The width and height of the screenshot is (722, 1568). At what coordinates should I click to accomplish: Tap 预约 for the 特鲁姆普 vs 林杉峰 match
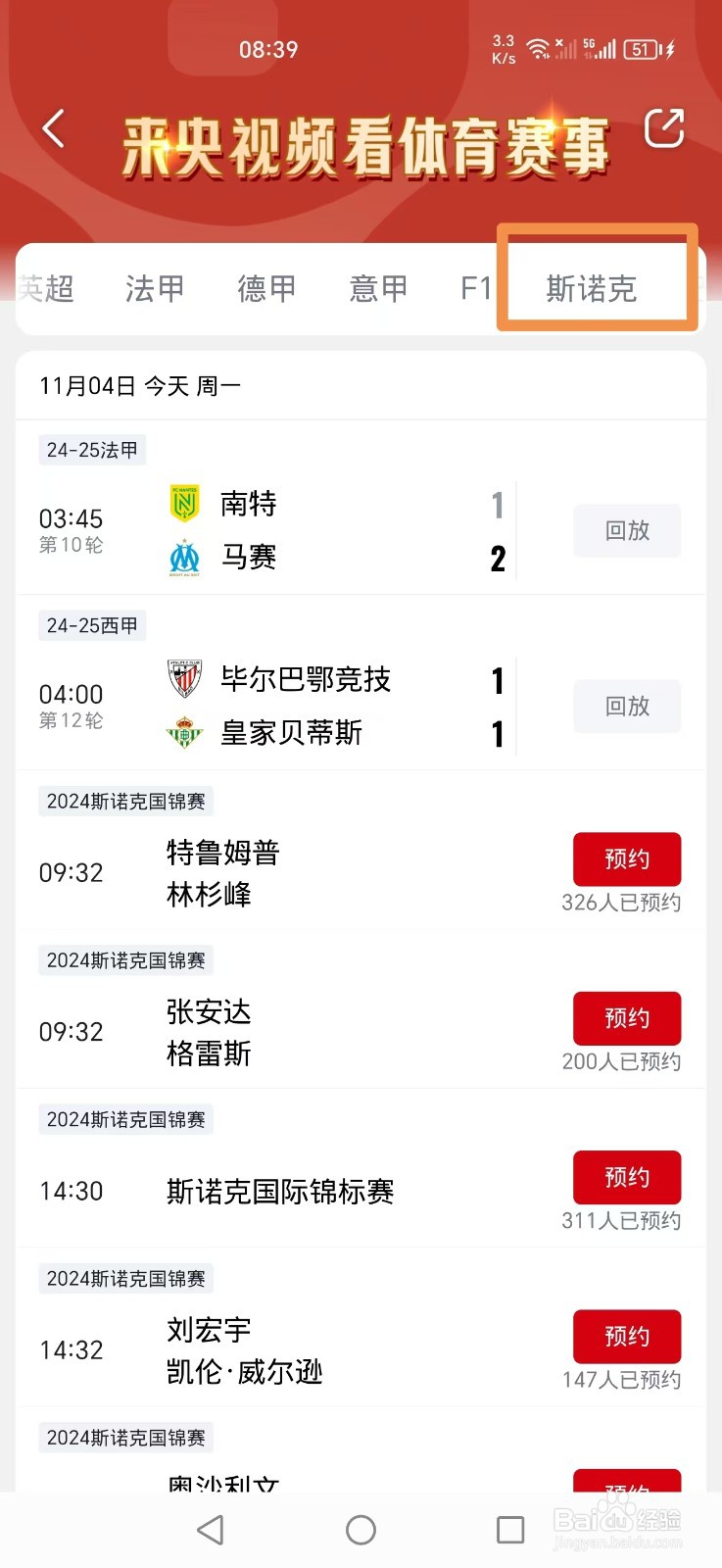point(627,859)
